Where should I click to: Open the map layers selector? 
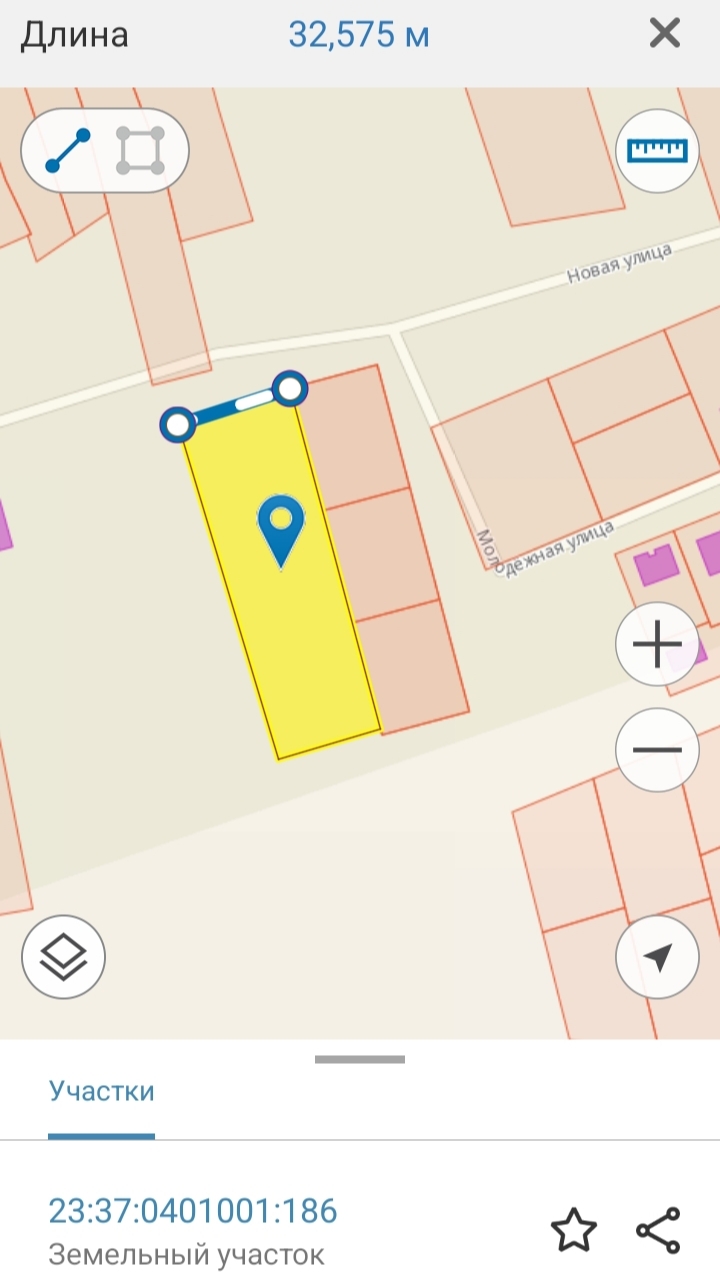(63, 957)
